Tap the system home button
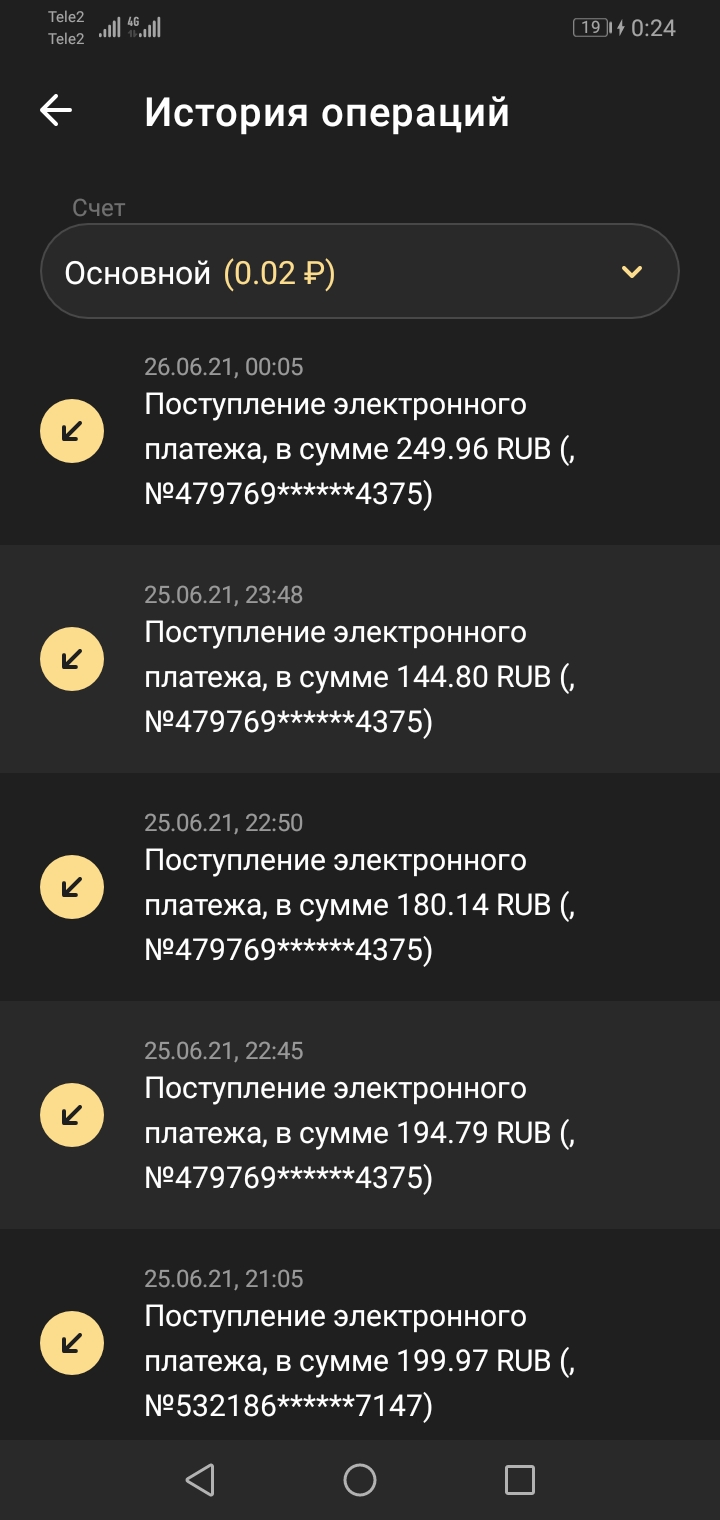The image size is (720, 1520). point(360,1480)
